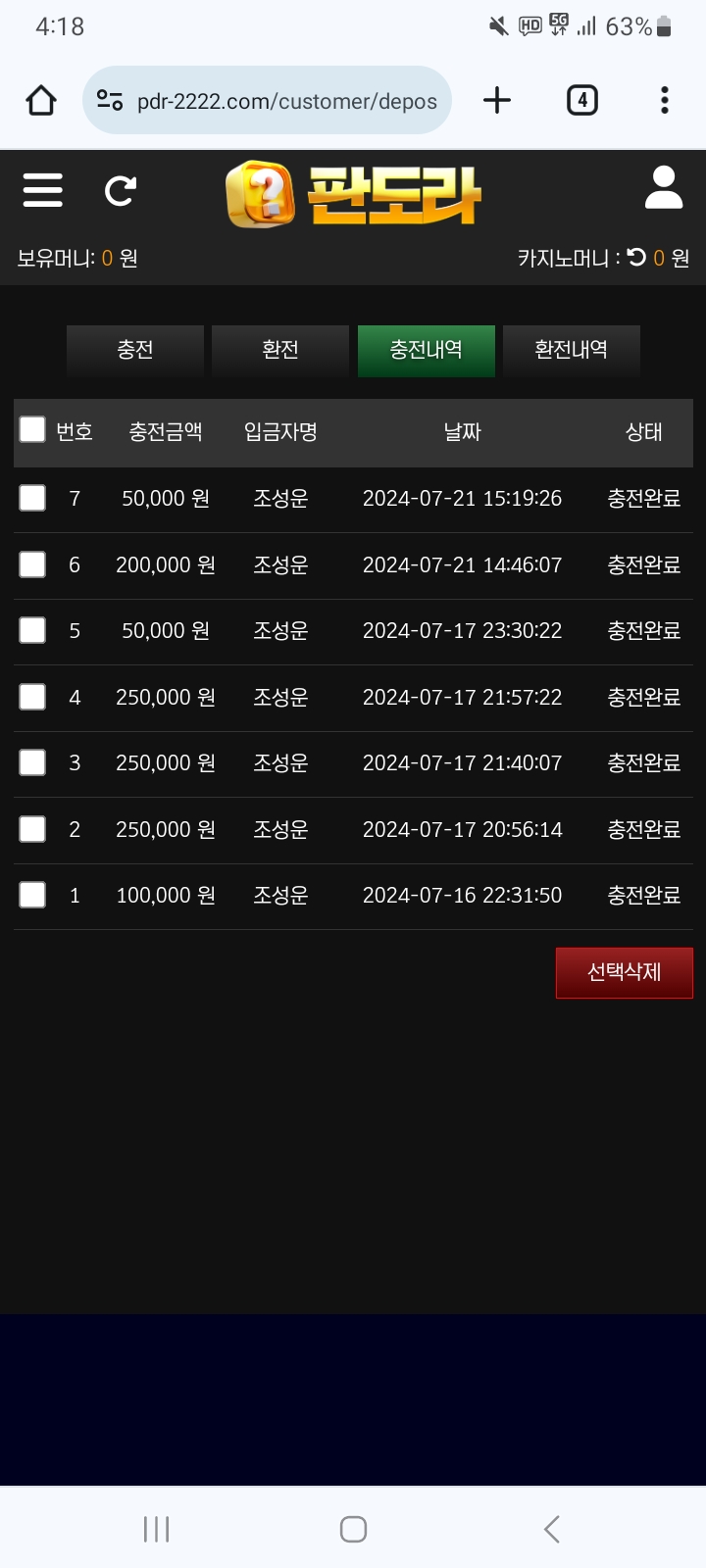Select the 200,000 원 entry number 6

coord(32,564)
